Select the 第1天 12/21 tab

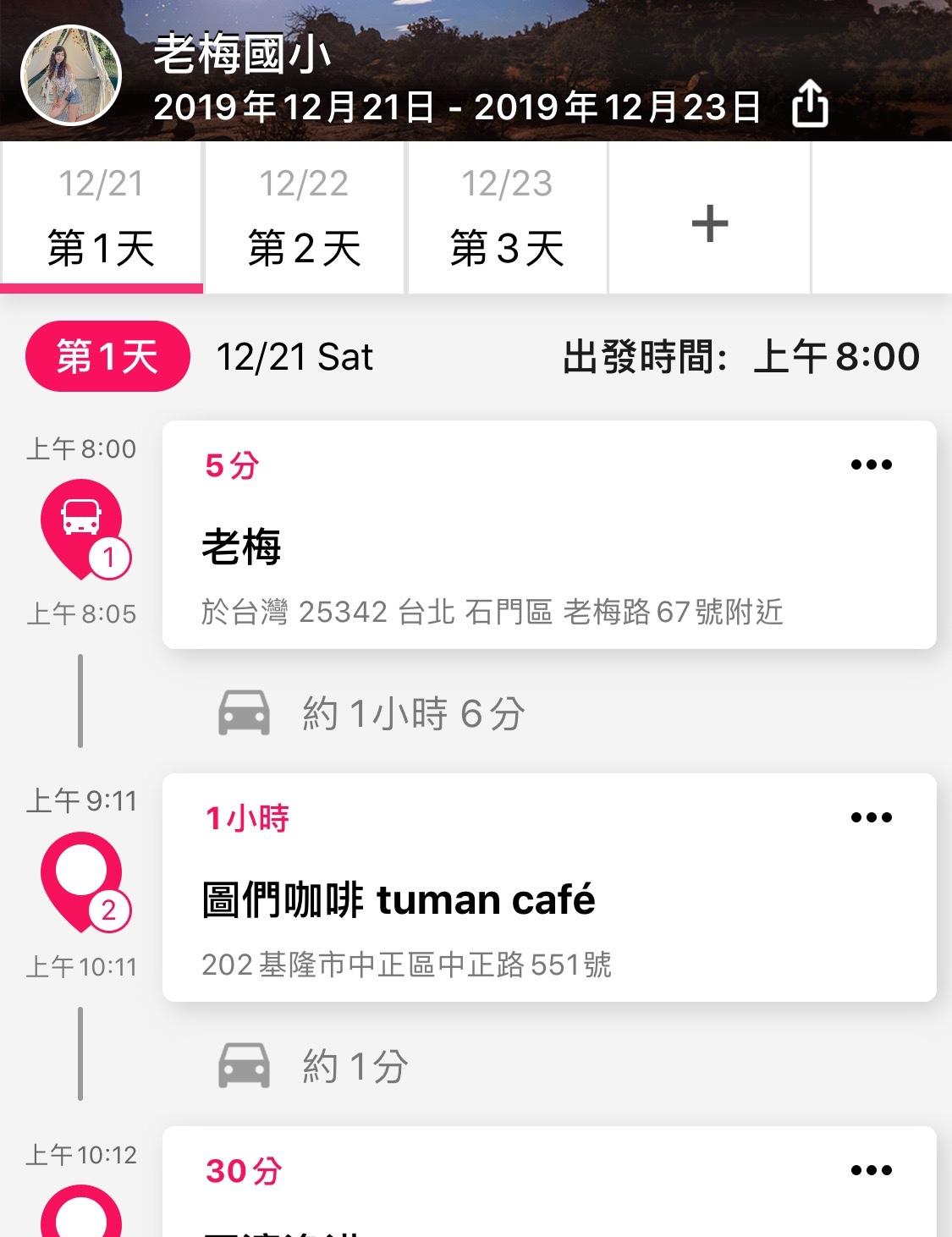(101, 218)
